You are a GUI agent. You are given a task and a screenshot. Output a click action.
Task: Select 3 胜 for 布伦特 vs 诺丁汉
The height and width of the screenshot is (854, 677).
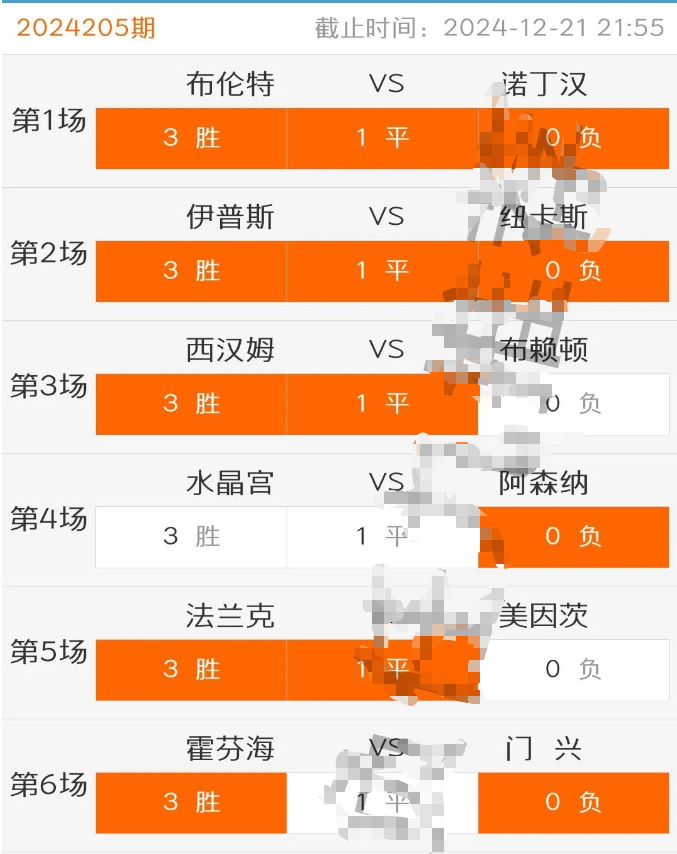pyautogui.click(x=191, y=138)
